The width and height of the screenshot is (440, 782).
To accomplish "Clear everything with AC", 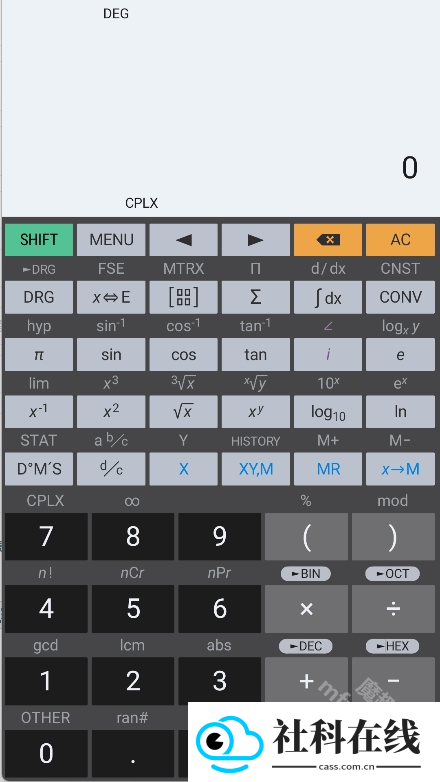I will [x=400, y=240].
